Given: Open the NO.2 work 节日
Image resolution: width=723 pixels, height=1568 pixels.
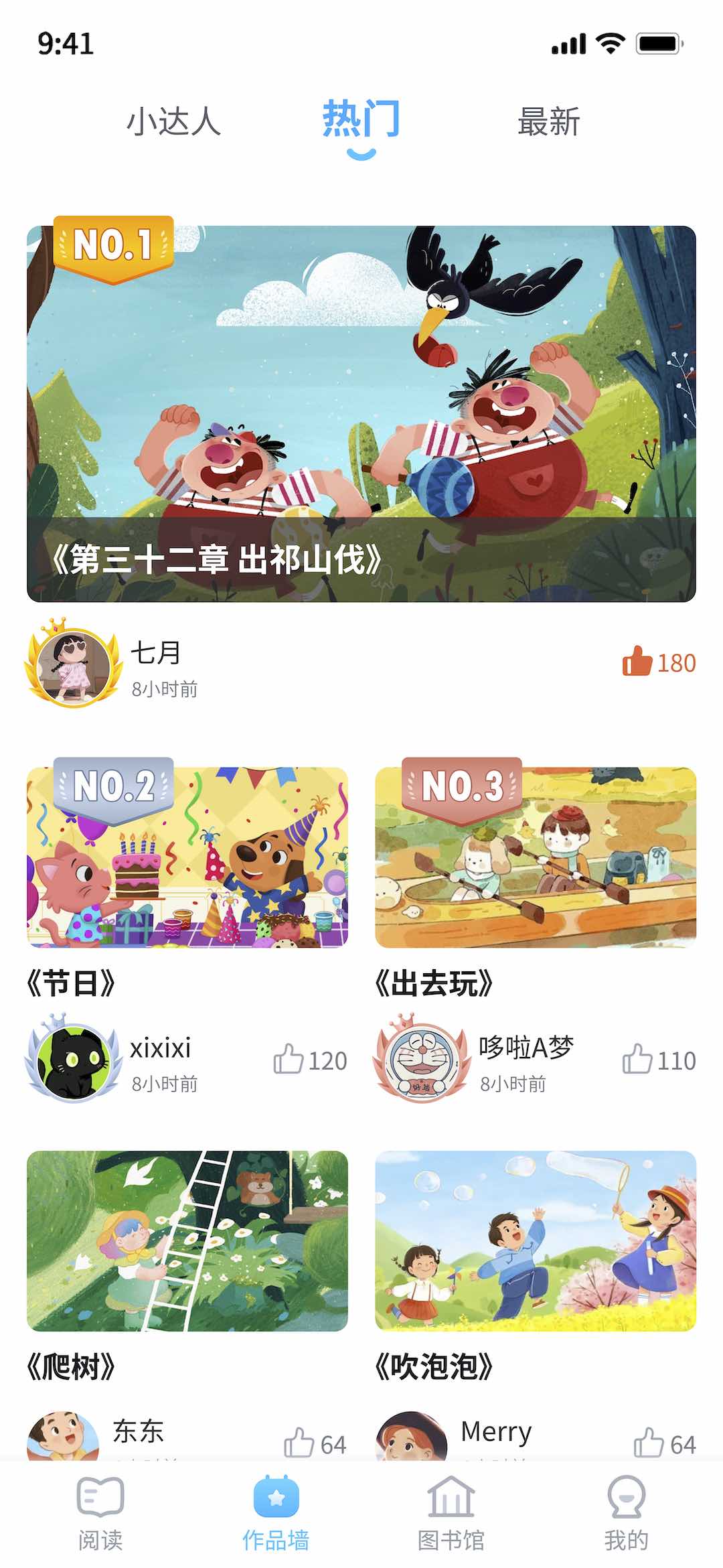Looking at the screenshot, I should 187,857.
